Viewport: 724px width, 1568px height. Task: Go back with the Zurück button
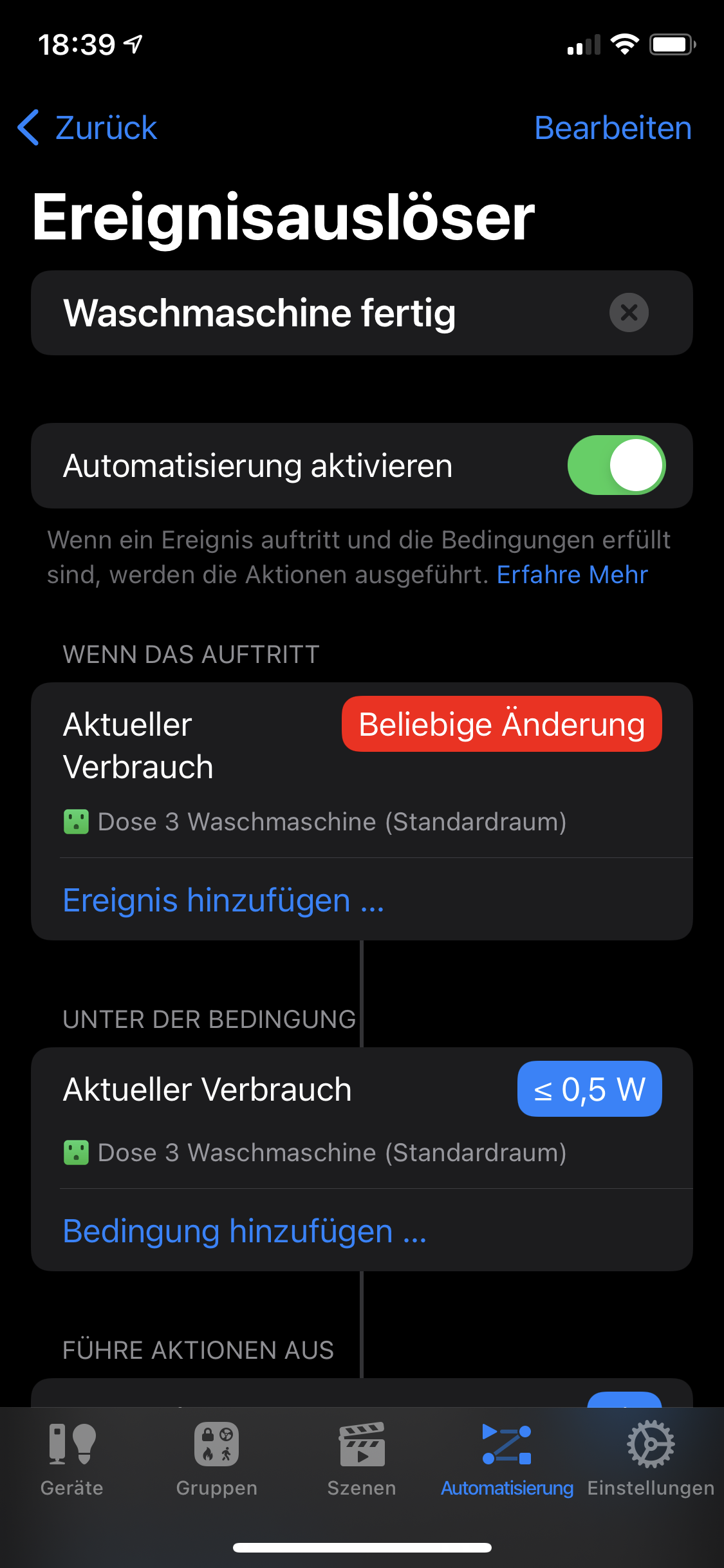click(89, 127)
